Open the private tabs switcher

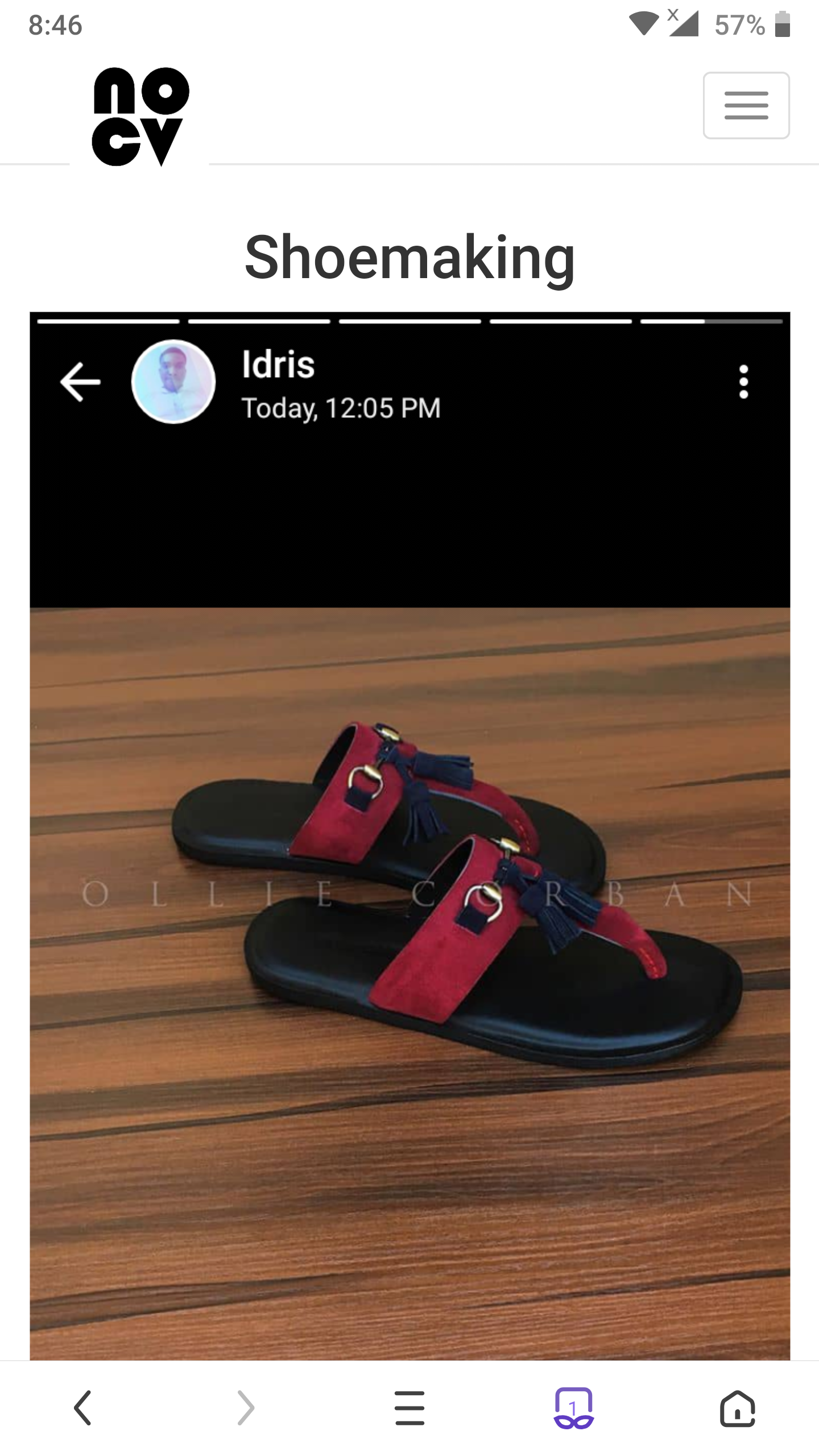click(573, 1409)
